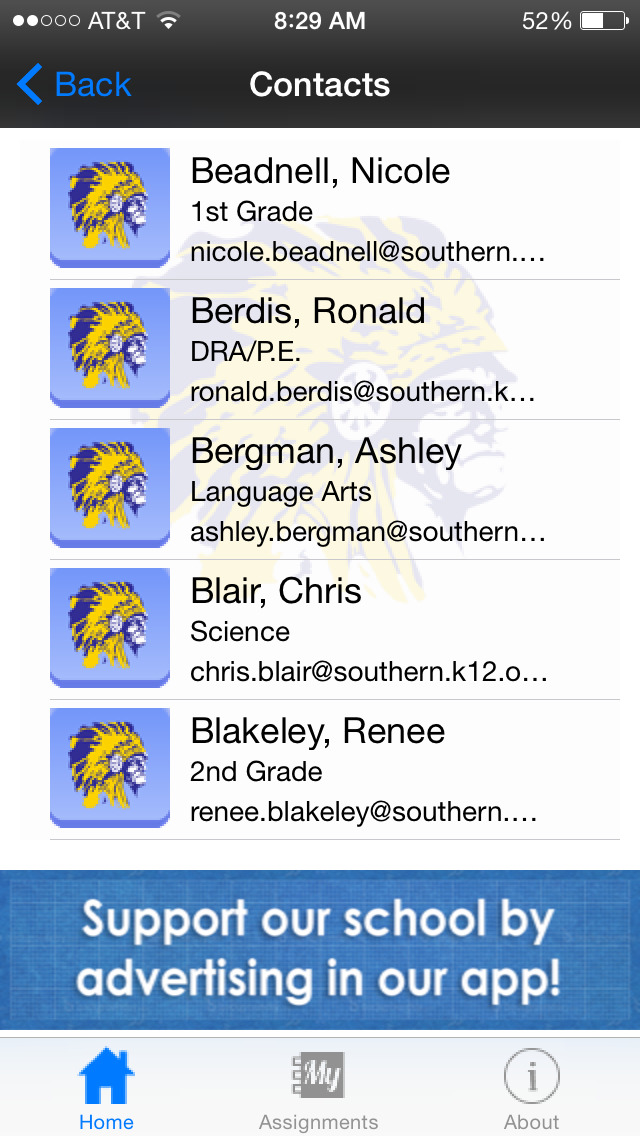
Task: Switch to the Home tab
Action: tap(107, 1088)
